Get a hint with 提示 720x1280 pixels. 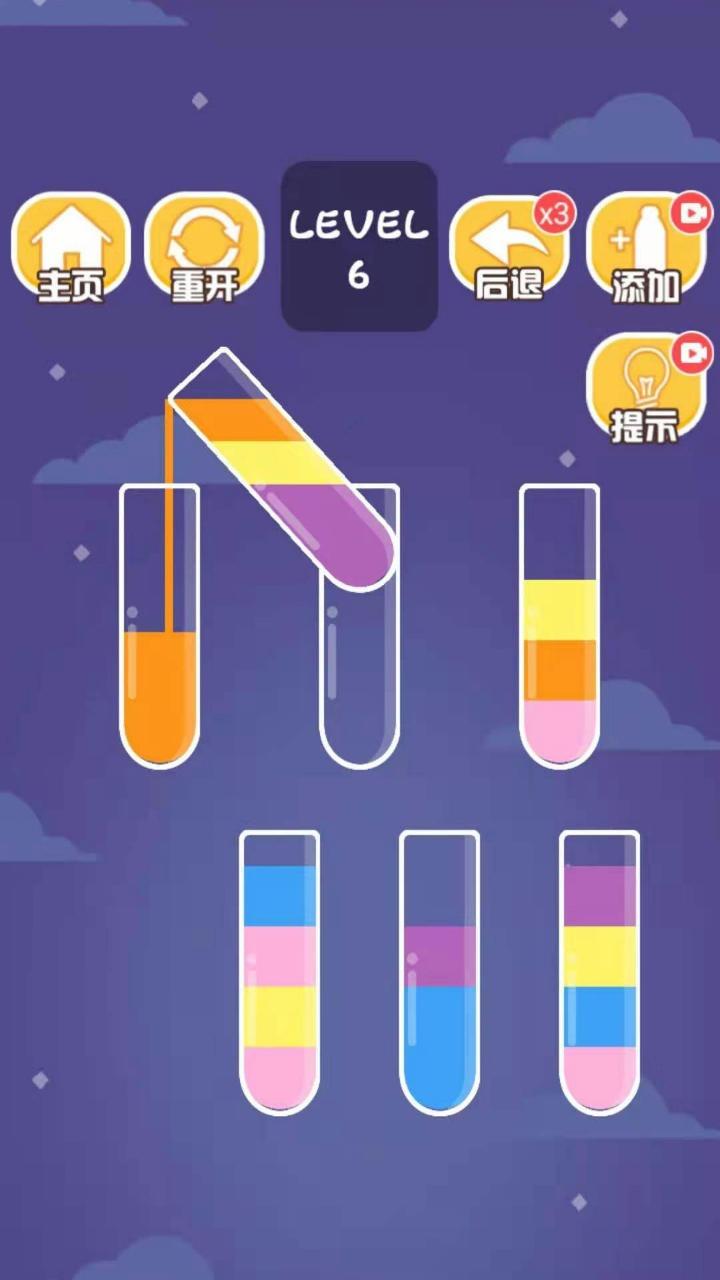click(x=645, y=390)
